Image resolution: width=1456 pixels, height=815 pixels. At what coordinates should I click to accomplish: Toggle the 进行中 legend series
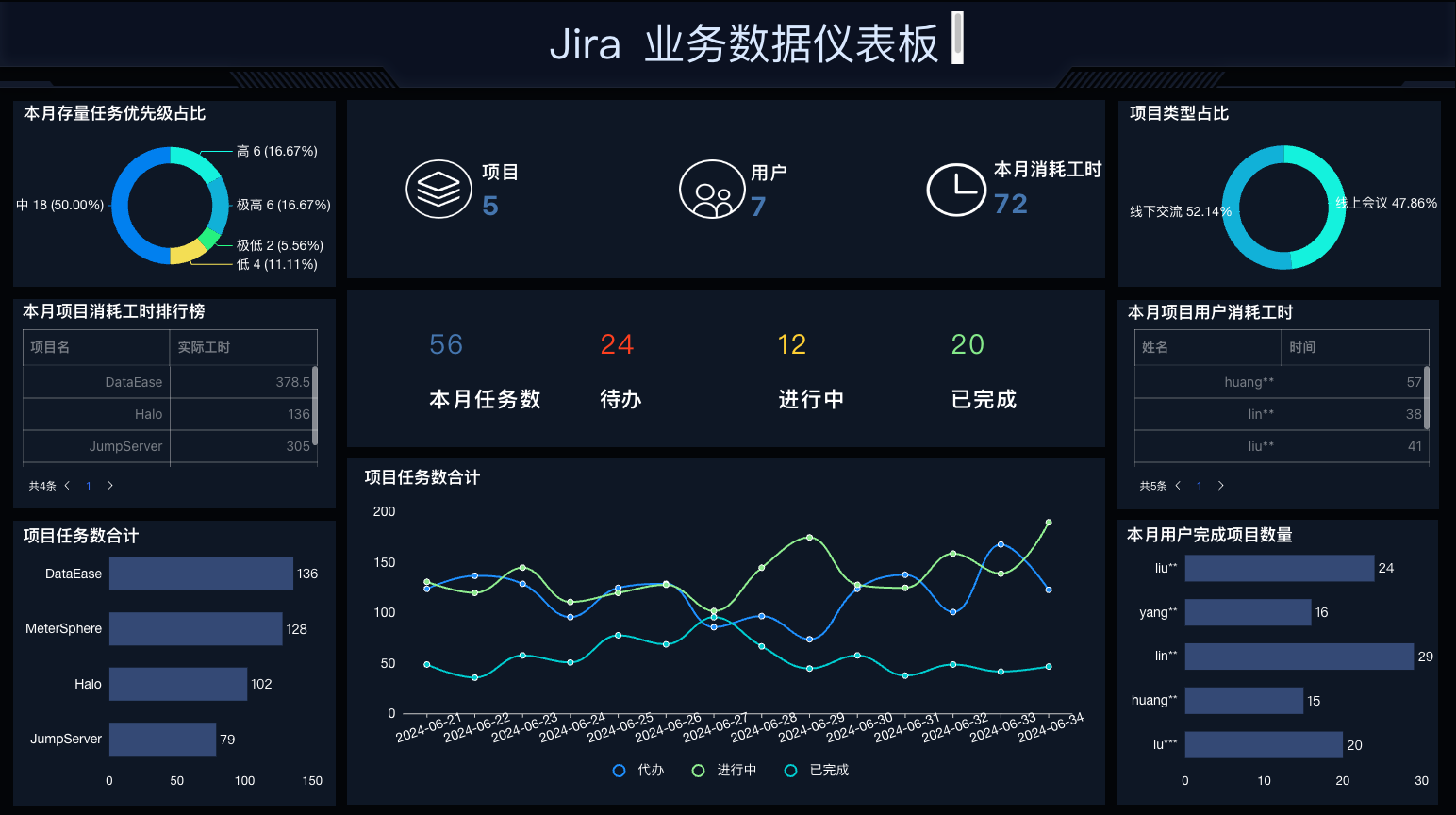[x=724, y=771]
